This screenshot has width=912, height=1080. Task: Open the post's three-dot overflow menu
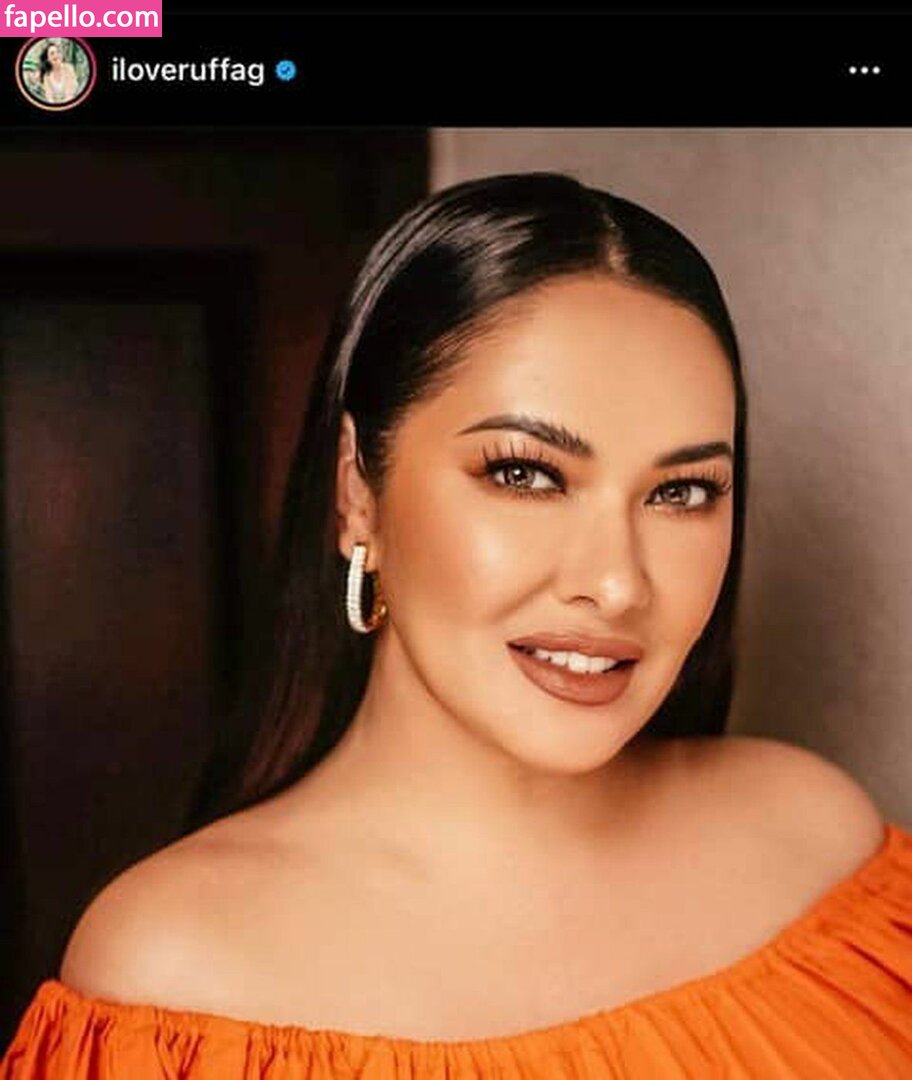[863, 71]
